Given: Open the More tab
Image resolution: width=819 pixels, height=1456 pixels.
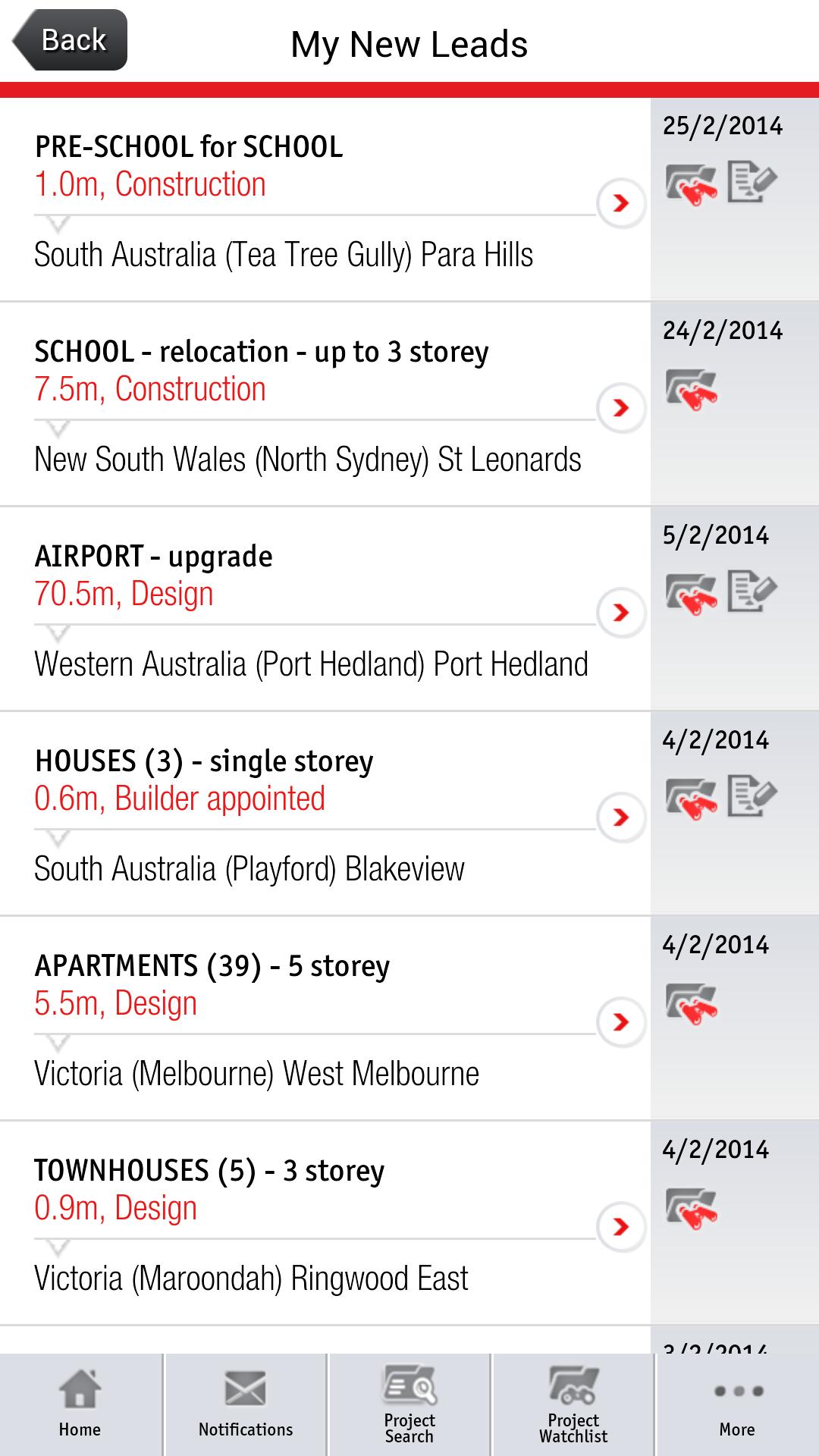Looking at the screenshot, I should click(737, 1404).
